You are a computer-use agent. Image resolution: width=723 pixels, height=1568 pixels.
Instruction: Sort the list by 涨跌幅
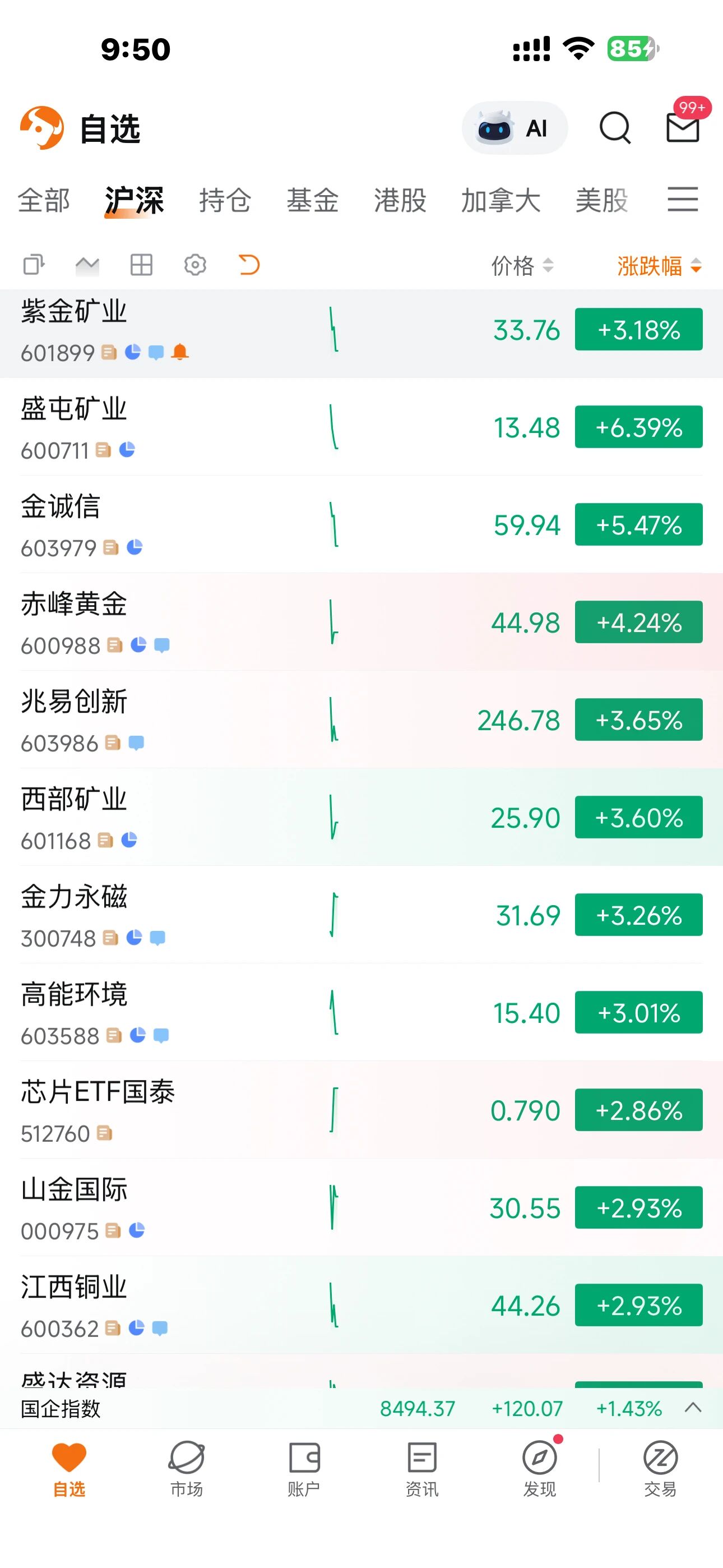659,265
